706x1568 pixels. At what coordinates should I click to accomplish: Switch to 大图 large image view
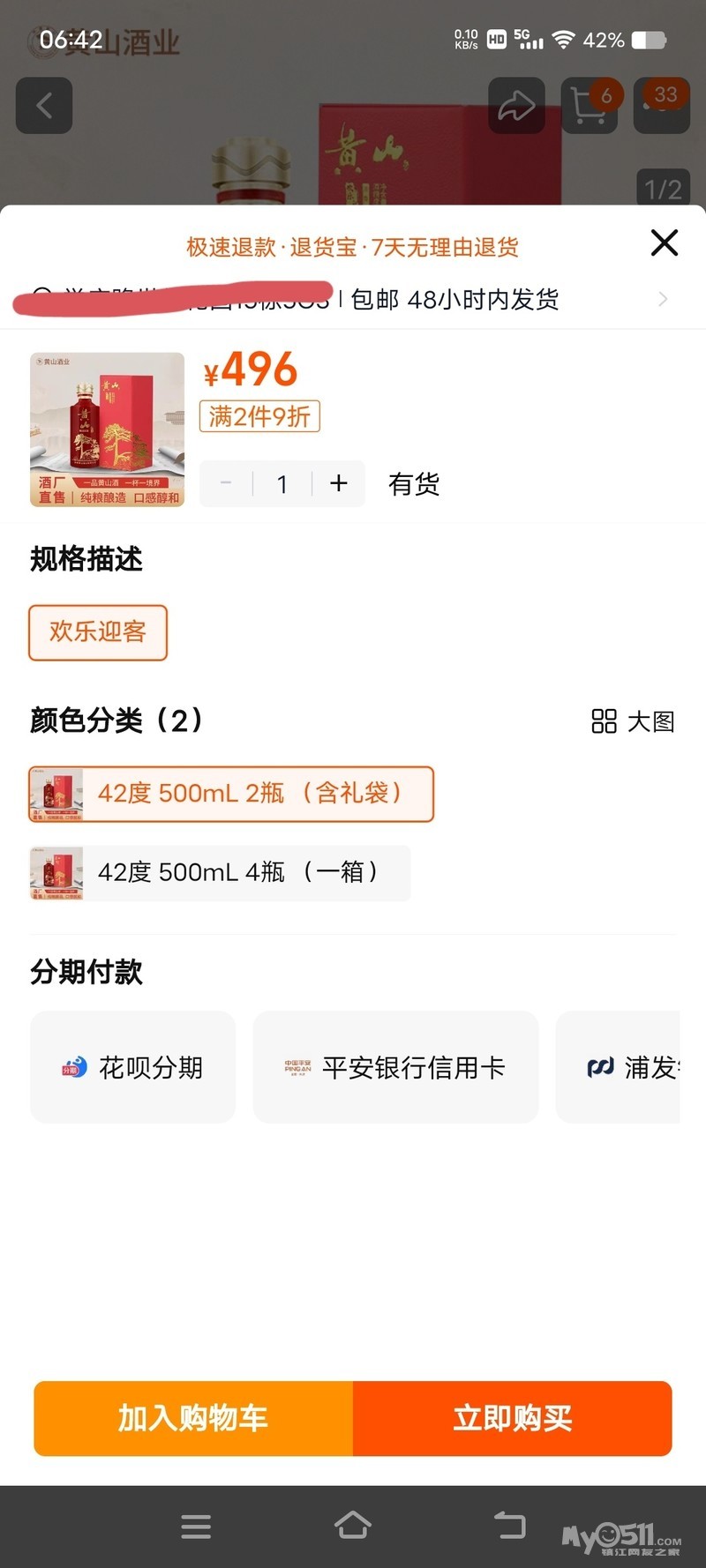(633, 721)
